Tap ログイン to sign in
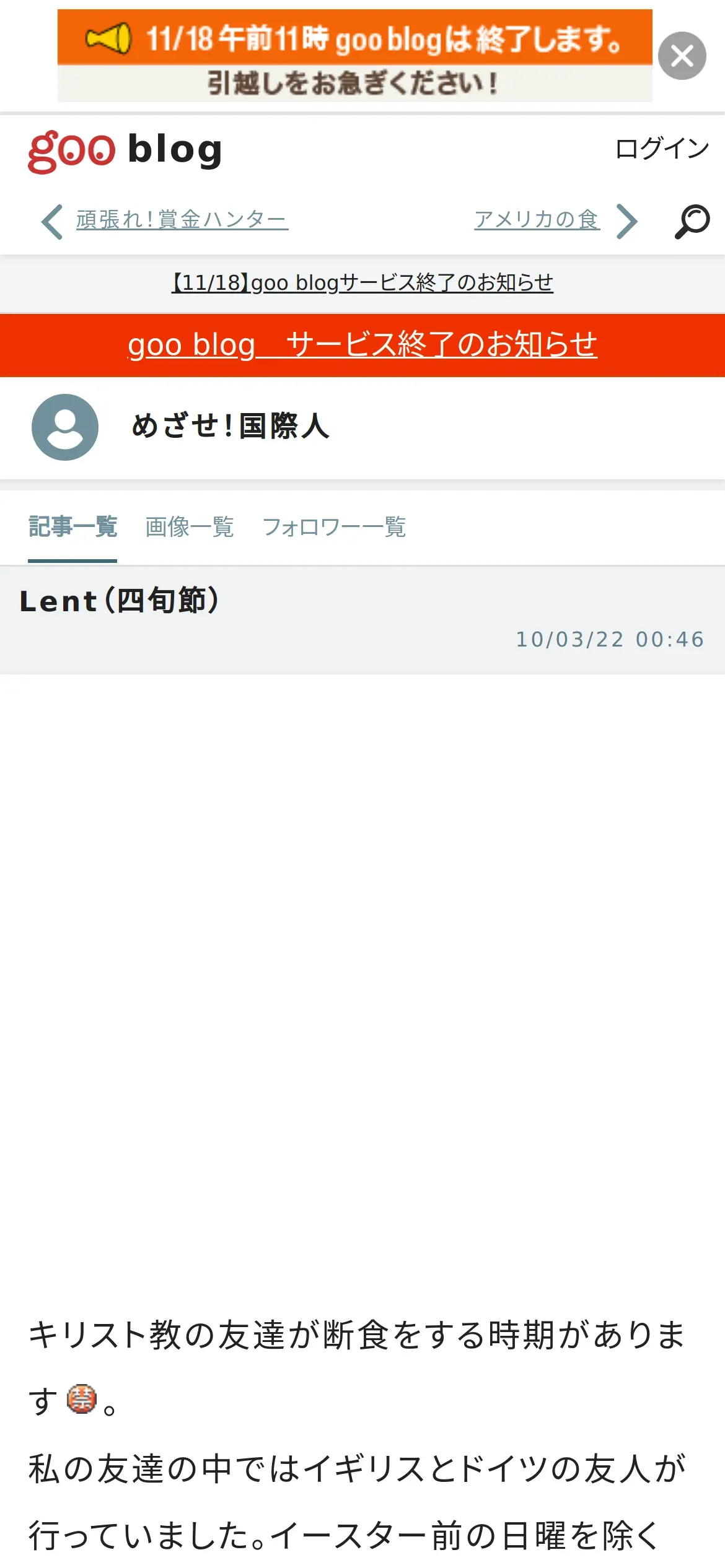This screenshot has width=725, height=1568. point(662,149)
